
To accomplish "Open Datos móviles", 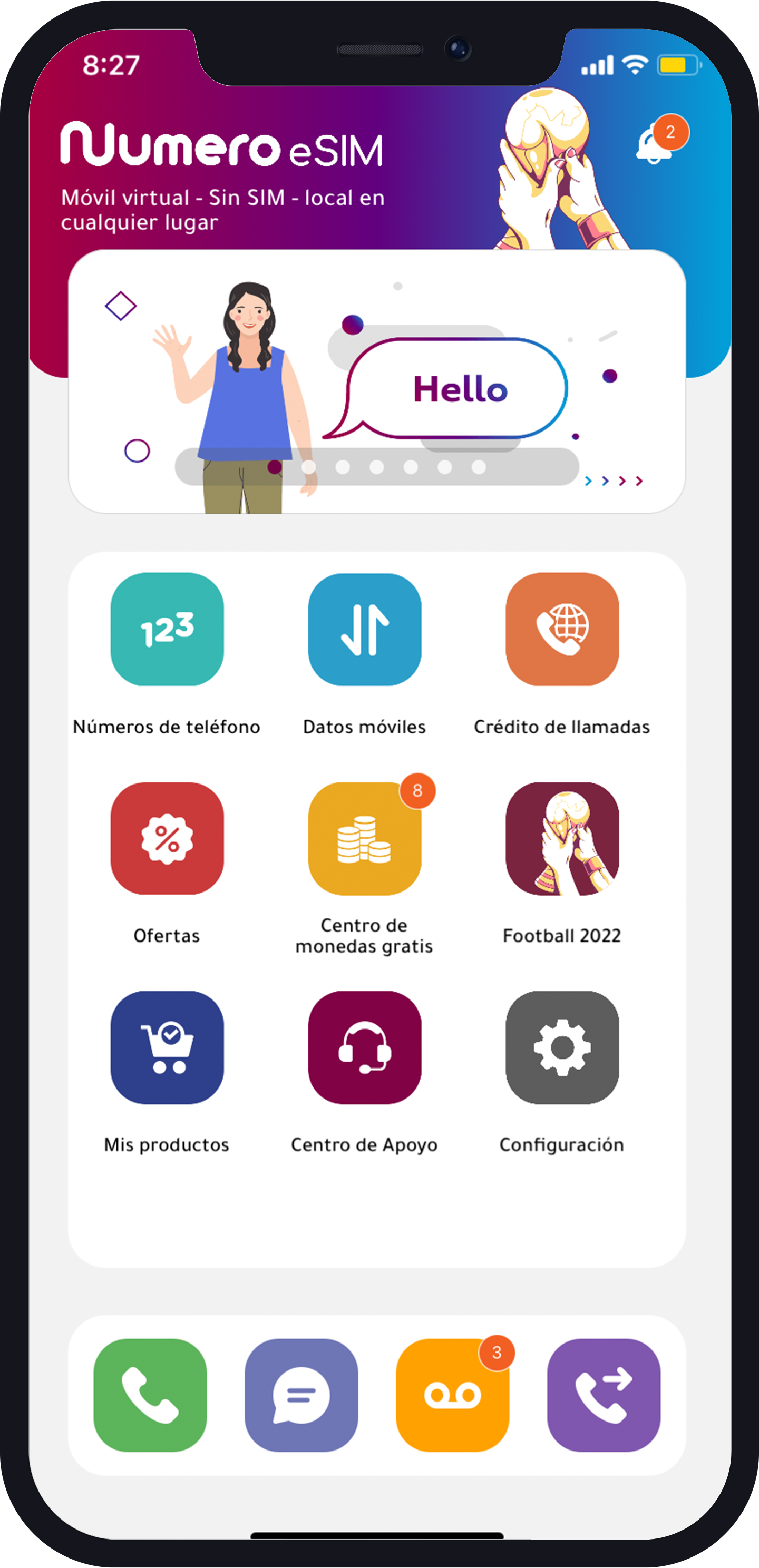I will 364,629.
